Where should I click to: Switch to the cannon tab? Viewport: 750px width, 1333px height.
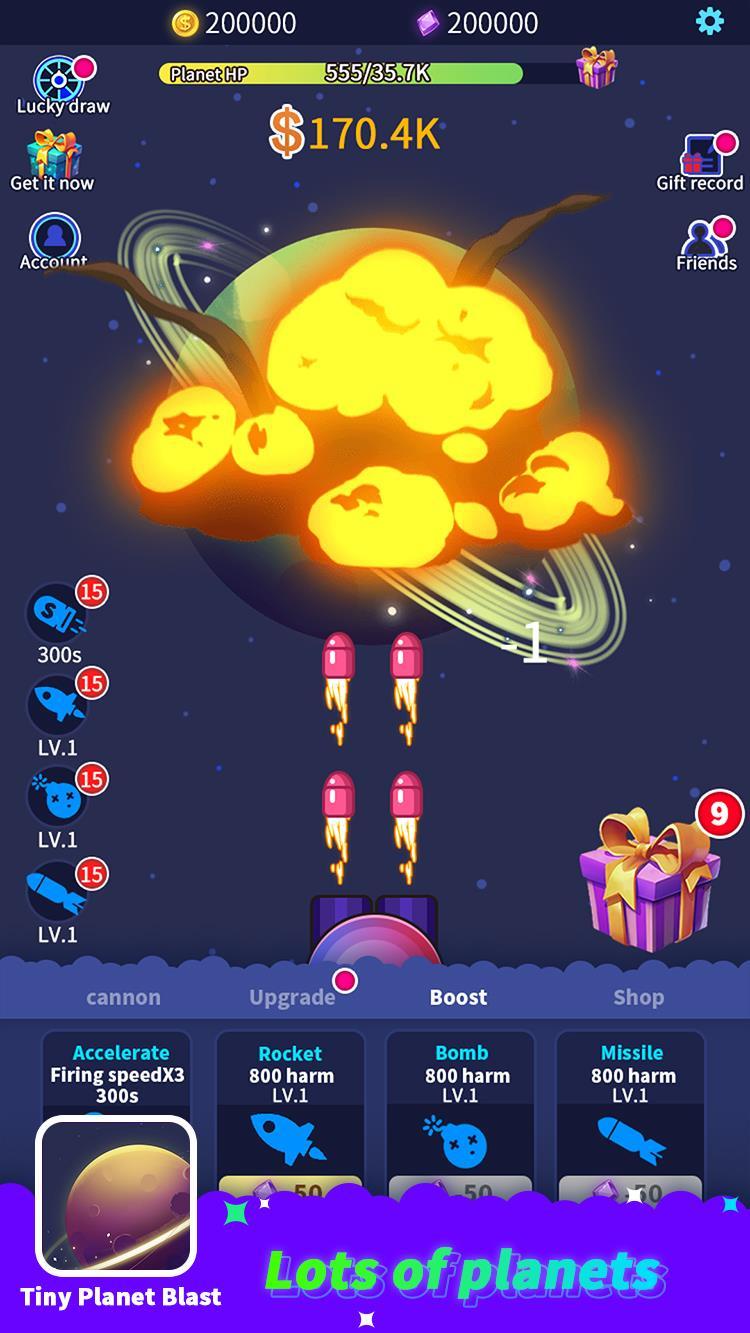coord(123,997)
